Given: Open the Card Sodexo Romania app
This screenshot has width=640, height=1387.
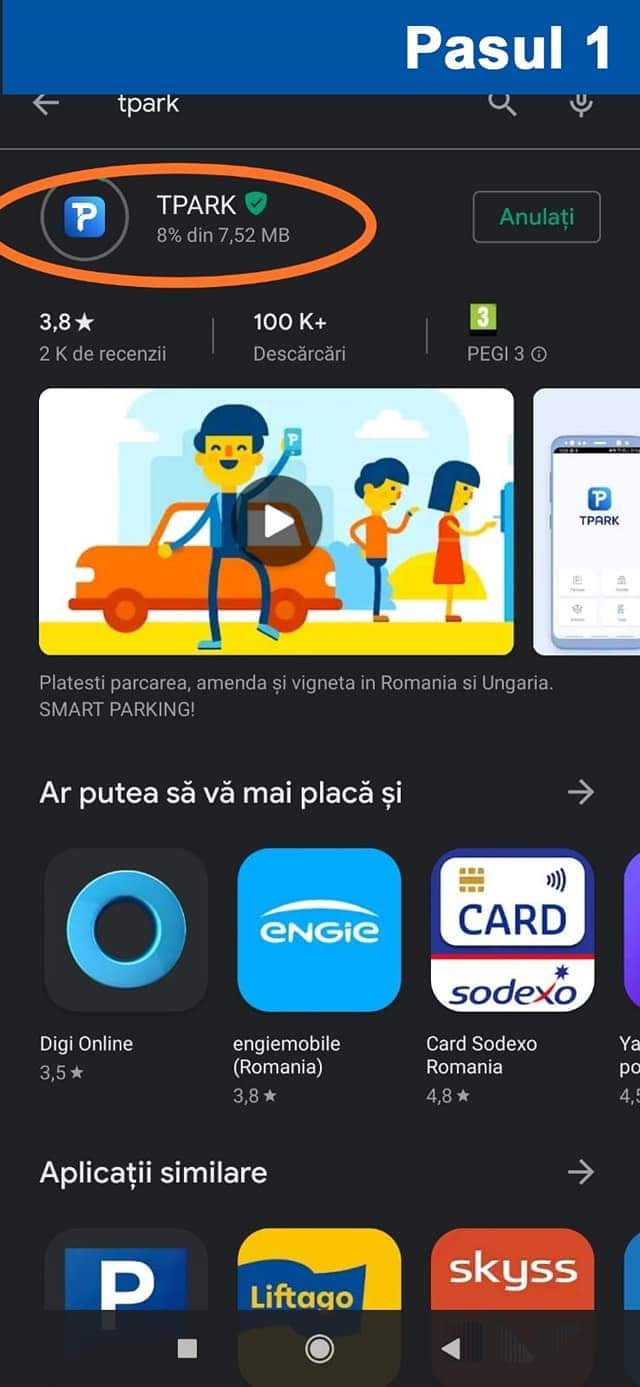Looking at the screenshot, I should click(512, 930).
